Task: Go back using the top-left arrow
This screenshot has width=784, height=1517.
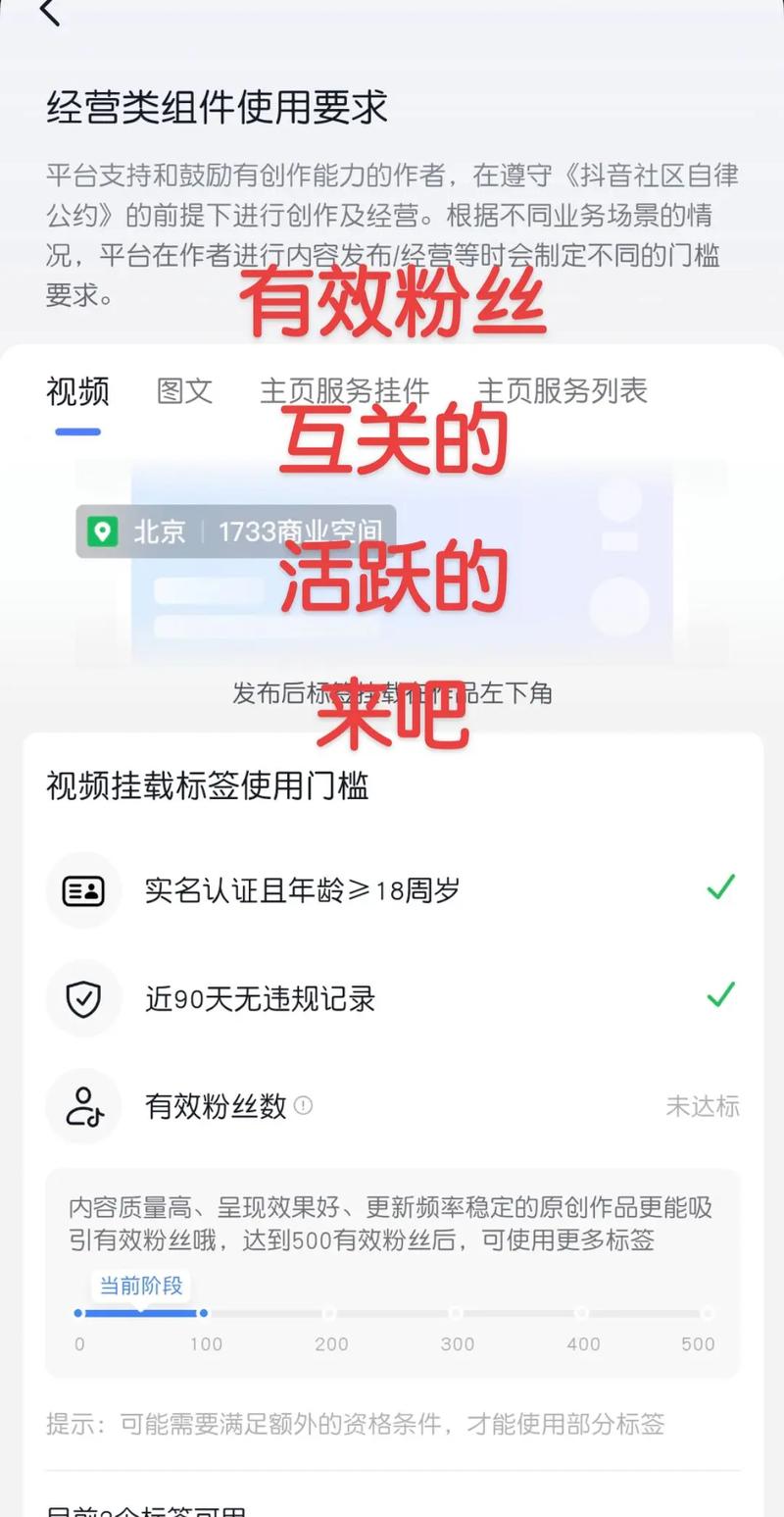Action: coord(49,14)
